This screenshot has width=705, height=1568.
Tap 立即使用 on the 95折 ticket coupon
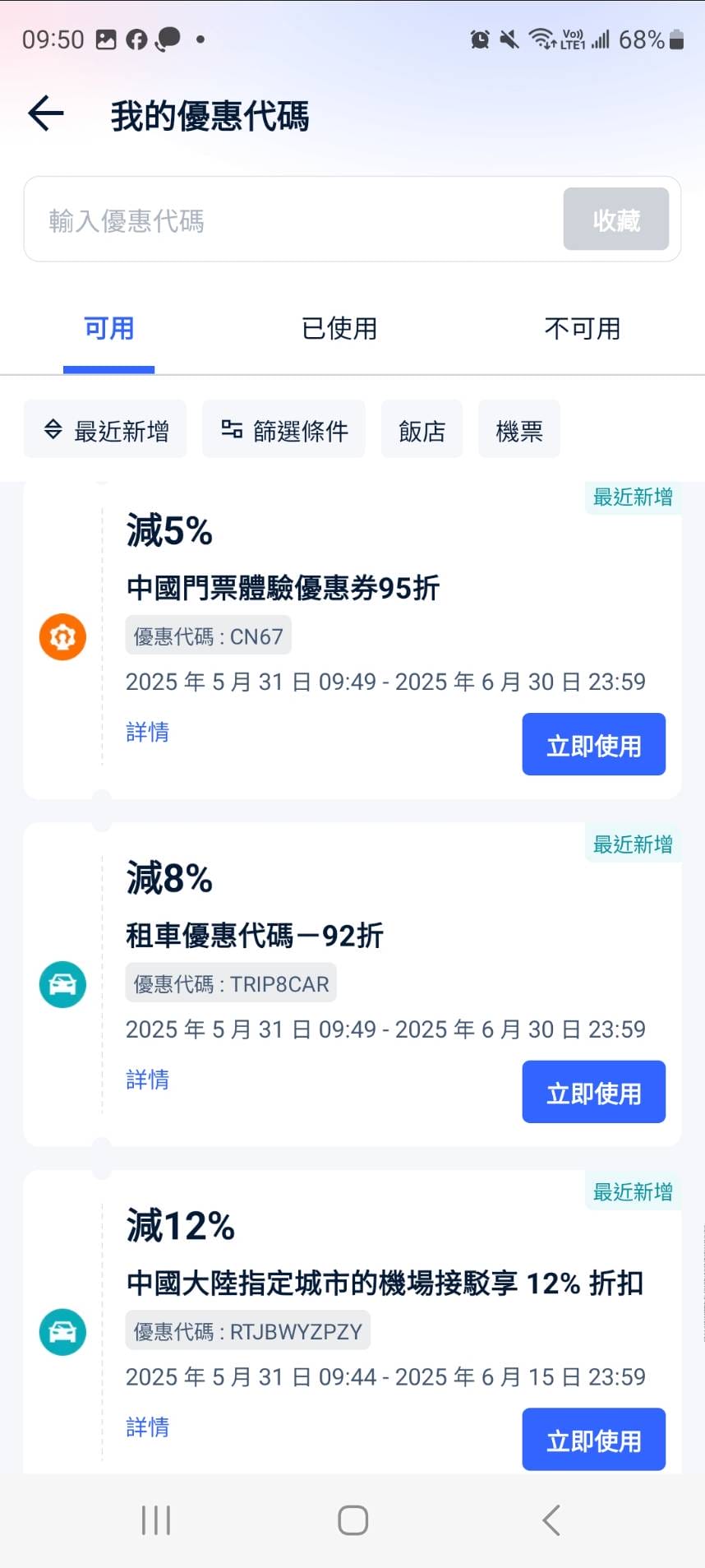click(593, 743)
